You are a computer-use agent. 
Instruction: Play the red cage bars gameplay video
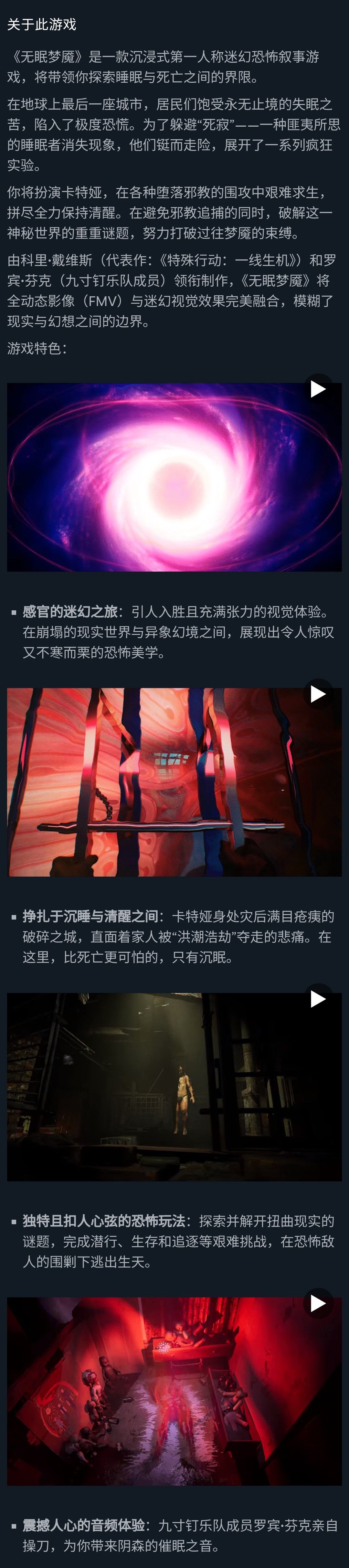tap(317, 694)
